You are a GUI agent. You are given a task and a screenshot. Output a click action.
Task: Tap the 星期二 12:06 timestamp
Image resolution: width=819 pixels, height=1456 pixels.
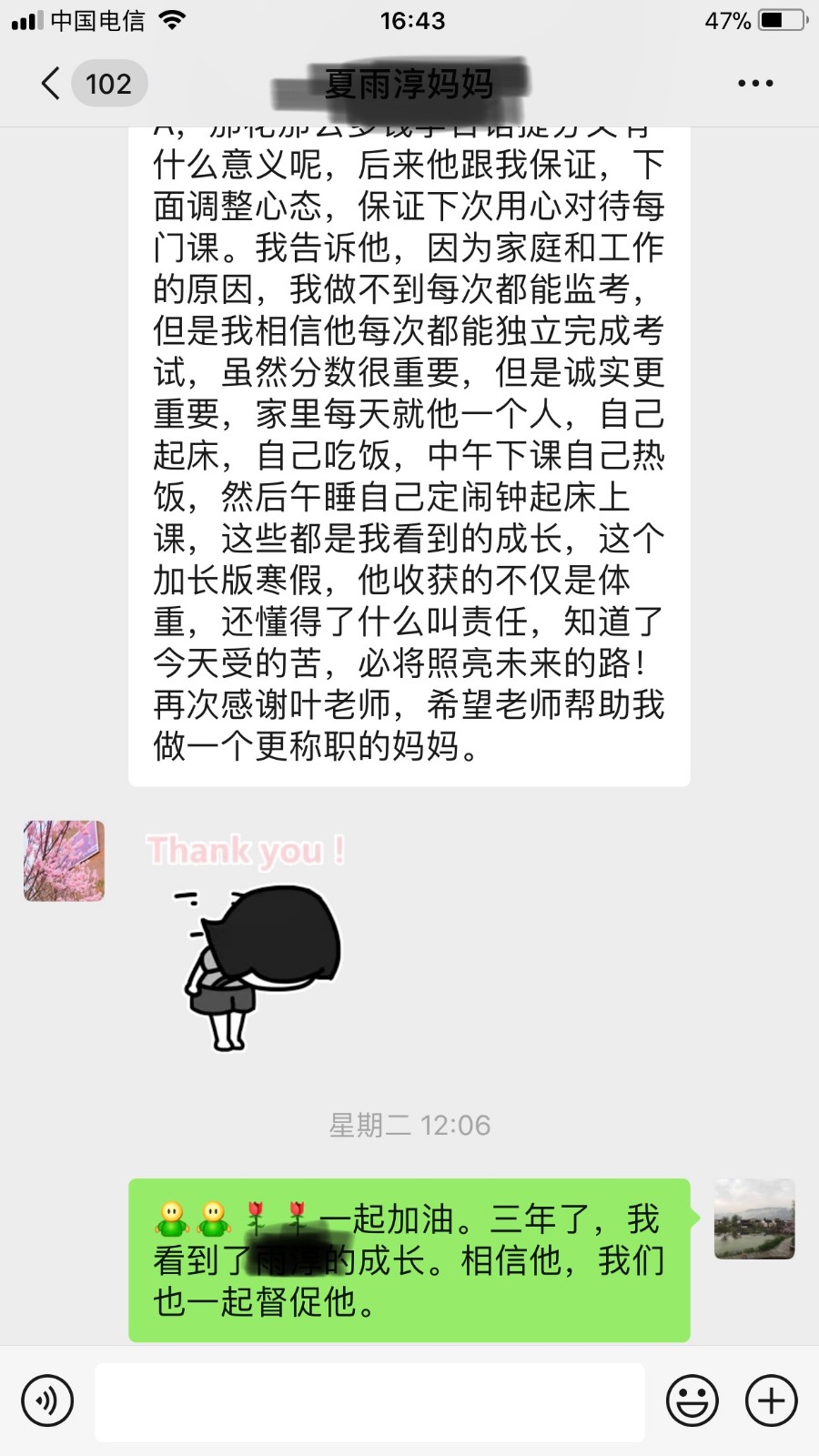click(x=409, y=1125)
